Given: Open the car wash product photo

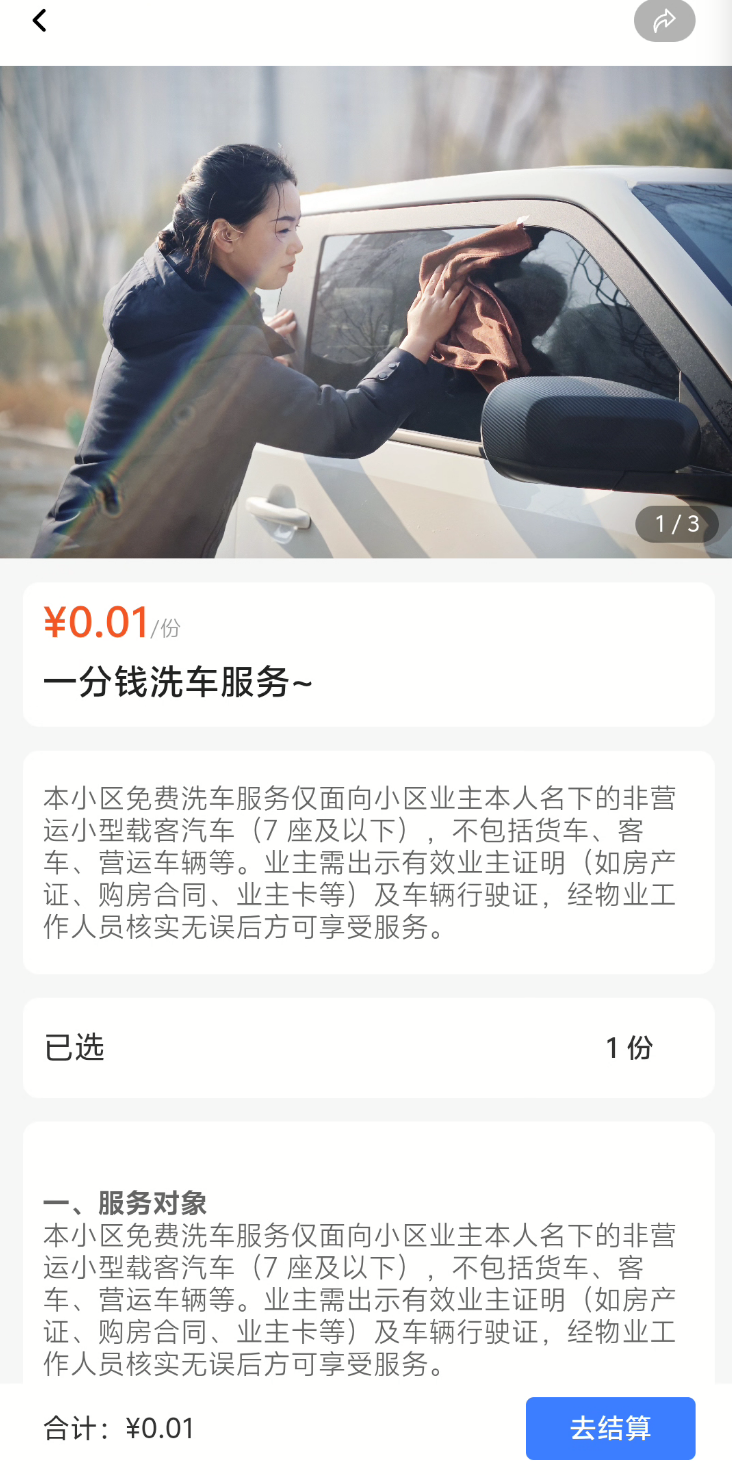Looking at the screenshot, I should (366, 312).
